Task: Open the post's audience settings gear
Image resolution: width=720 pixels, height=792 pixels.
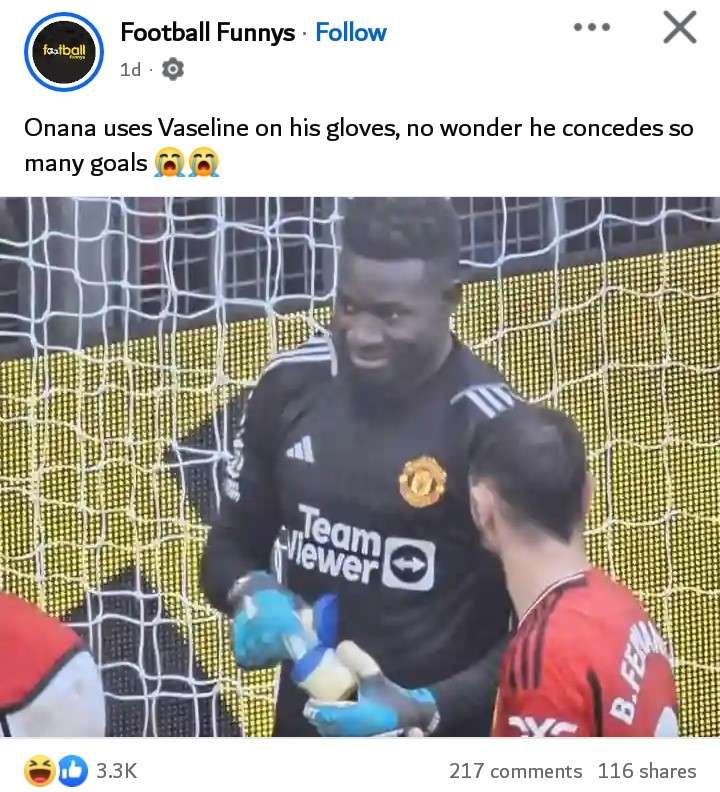Action: [172, 69]
